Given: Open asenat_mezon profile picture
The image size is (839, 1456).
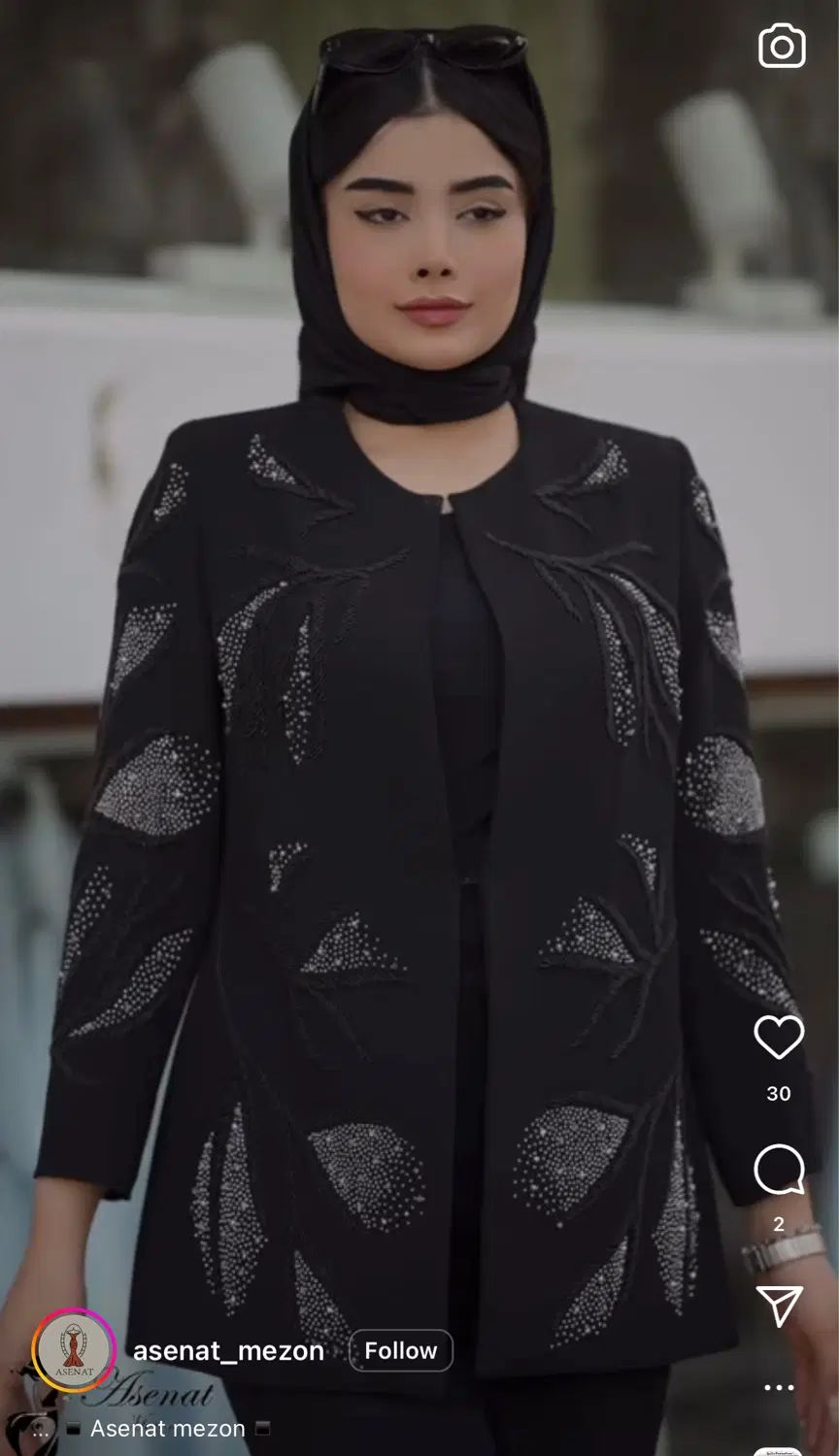Looking at the screenshot, I should (74, 1350).
